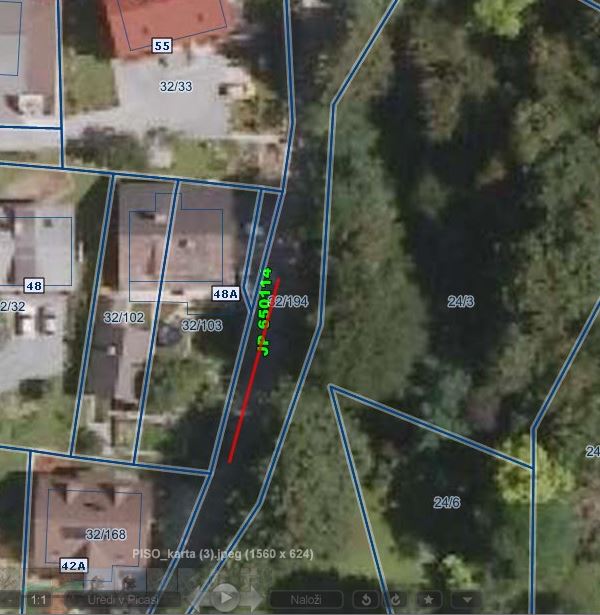Screen dimensions: 600x615
Task: Tap the Naloži button
Action: coord(305,599)
